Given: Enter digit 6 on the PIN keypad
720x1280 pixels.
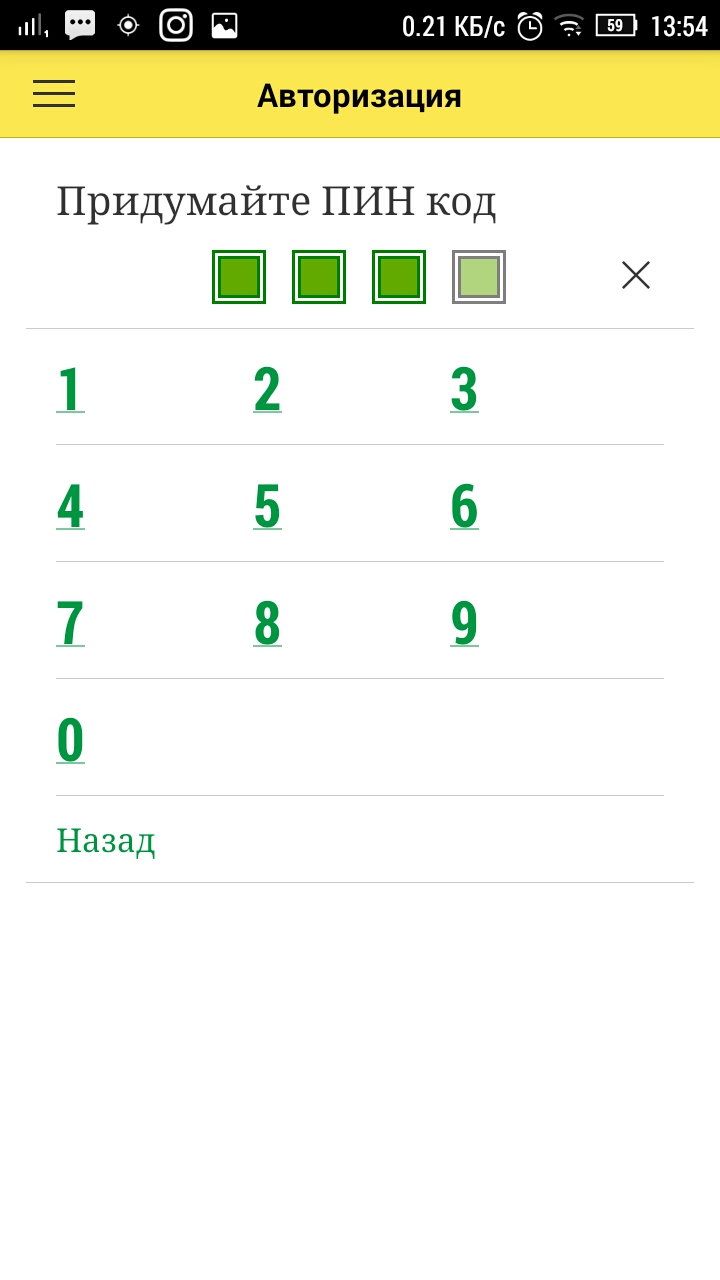Looking at the screenshot, I should 464,506.
